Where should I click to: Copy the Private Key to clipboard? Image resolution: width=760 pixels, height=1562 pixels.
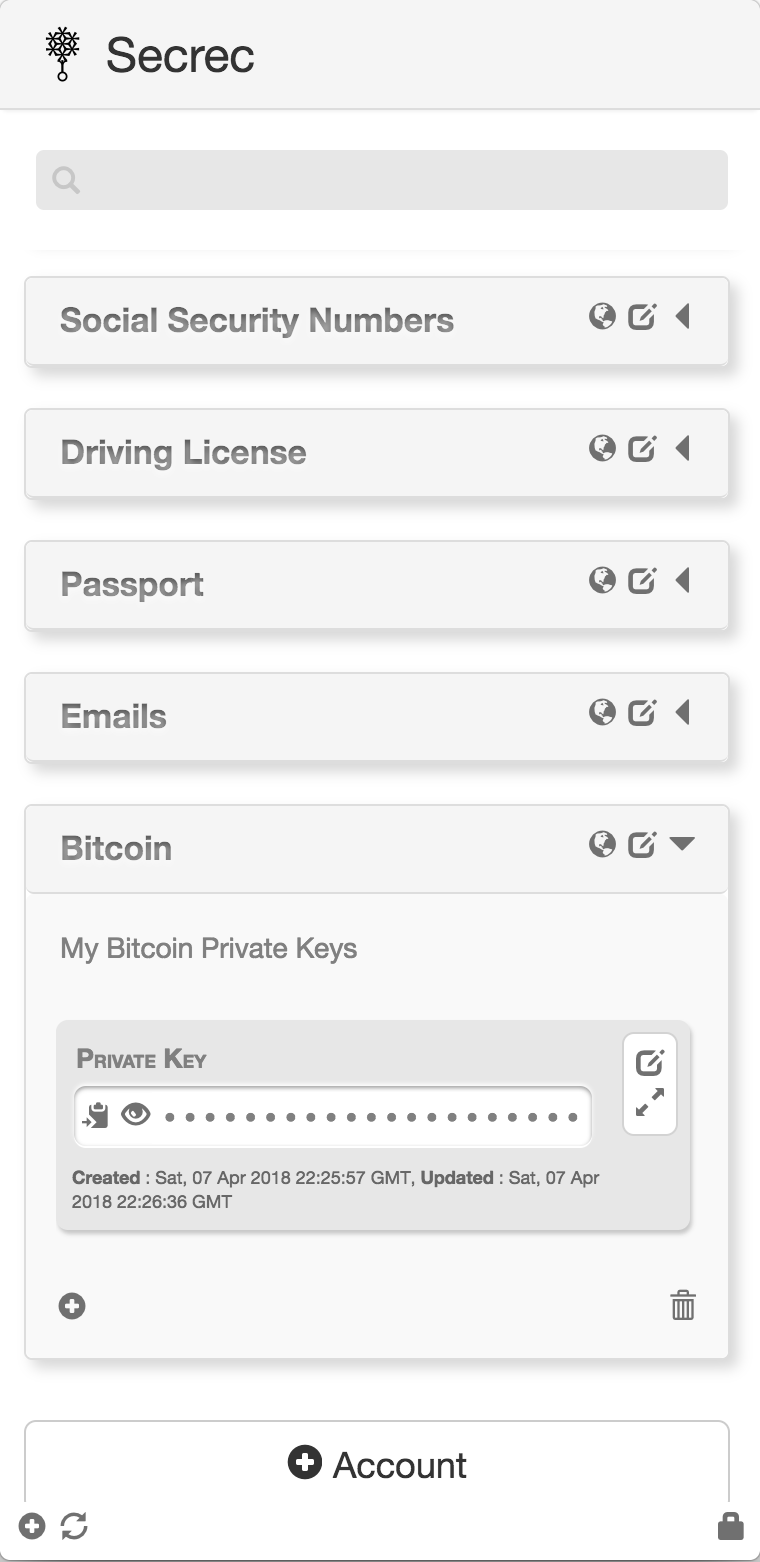click(96, 1116)
